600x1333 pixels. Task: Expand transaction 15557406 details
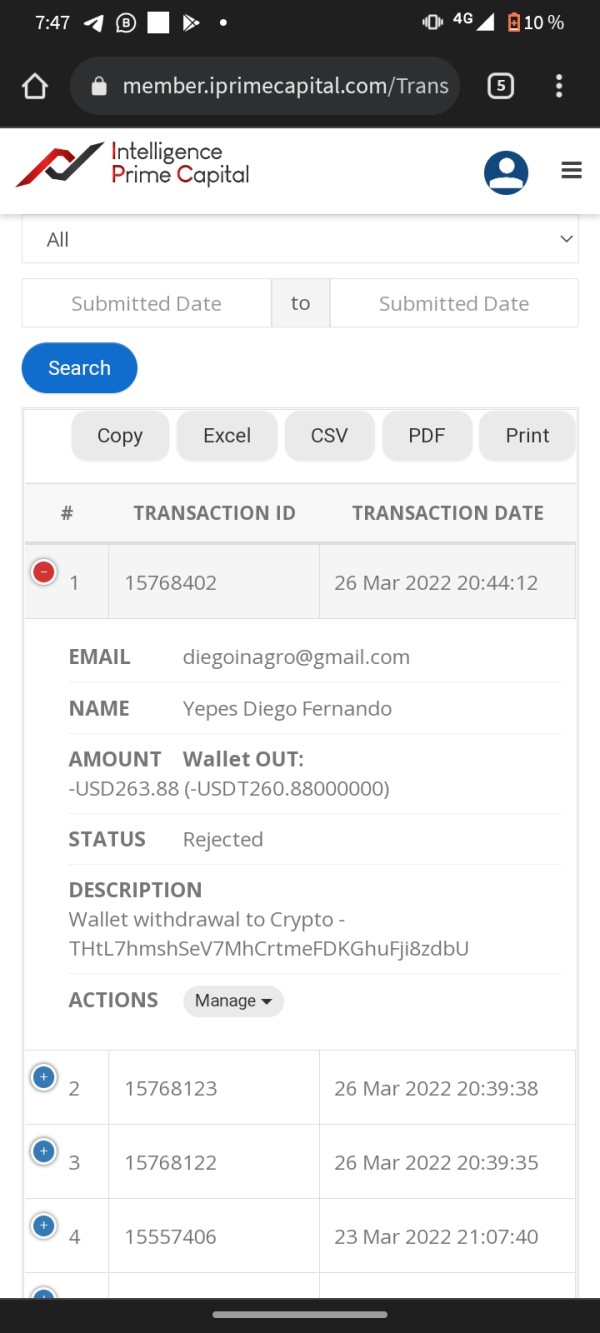[x=44, y=1226]
